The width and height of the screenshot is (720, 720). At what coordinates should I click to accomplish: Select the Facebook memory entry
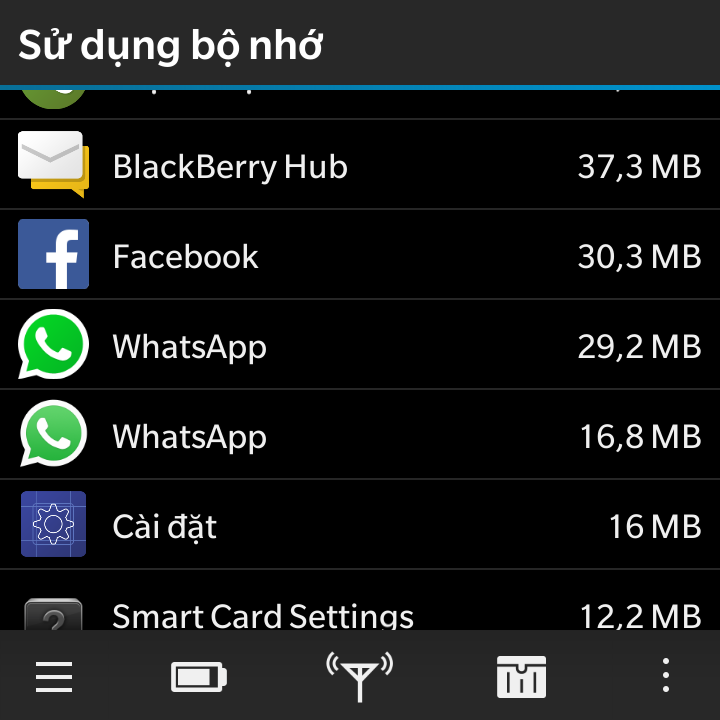(360, 256)
